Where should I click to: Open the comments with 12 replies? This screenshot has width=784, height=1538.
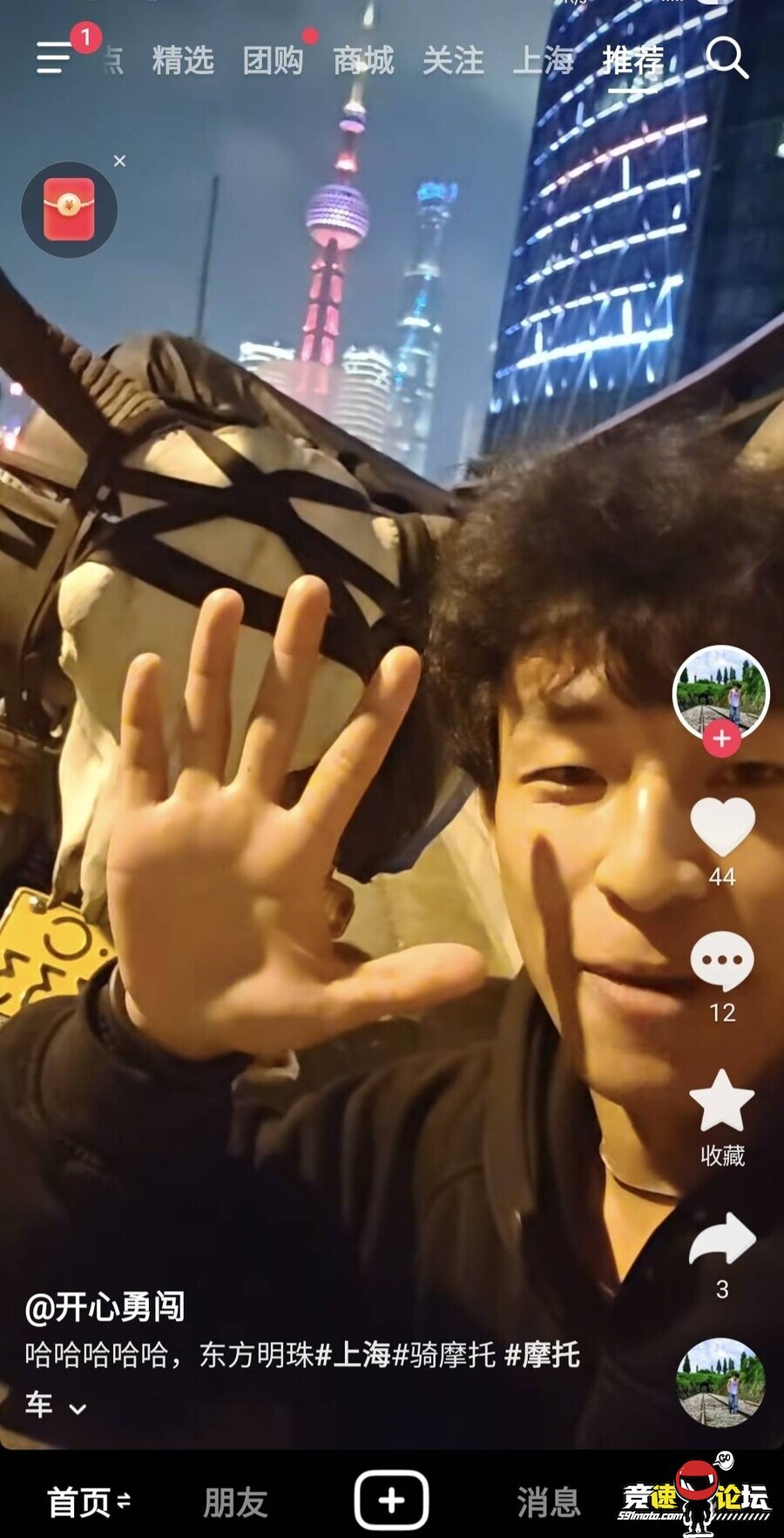722,962
